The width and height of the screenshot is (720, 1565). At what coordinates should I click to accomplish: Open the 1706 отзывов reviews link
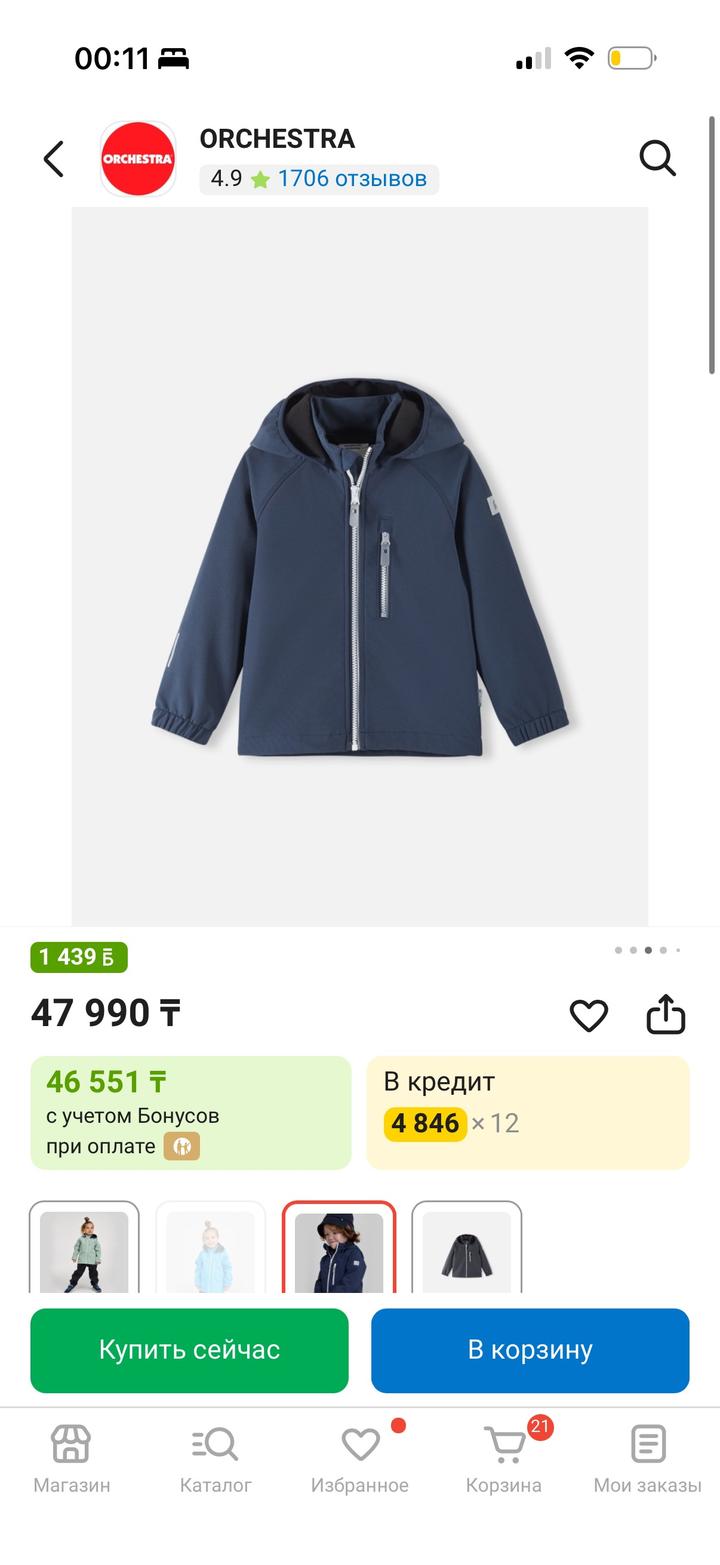(x=351, y=179)
